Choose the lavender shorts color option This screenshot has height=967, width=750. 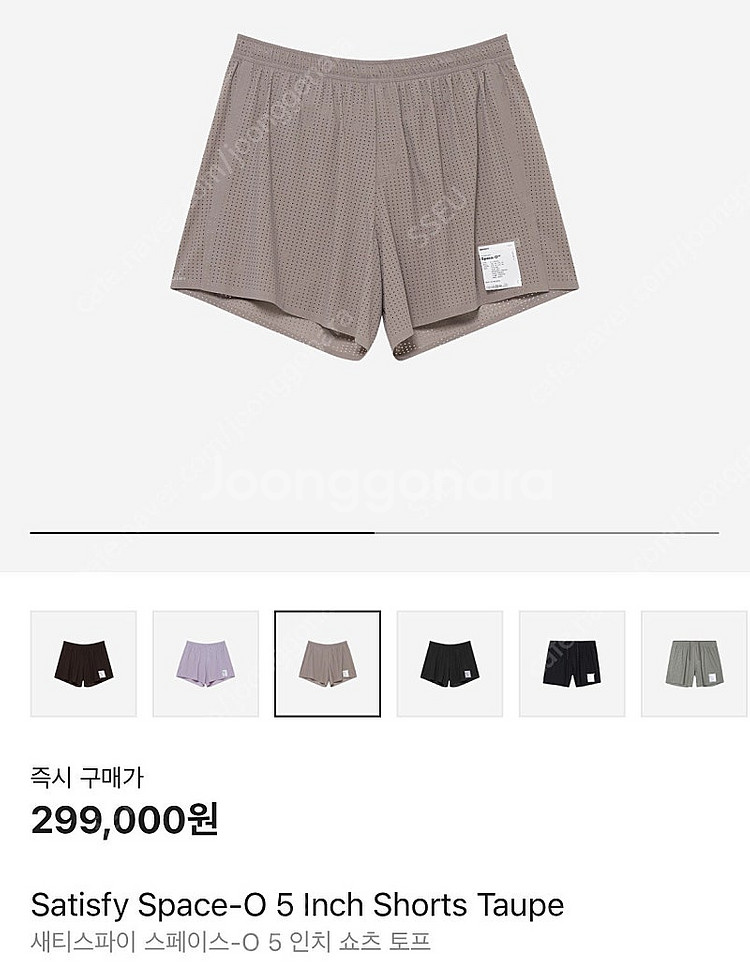point(206,663)
